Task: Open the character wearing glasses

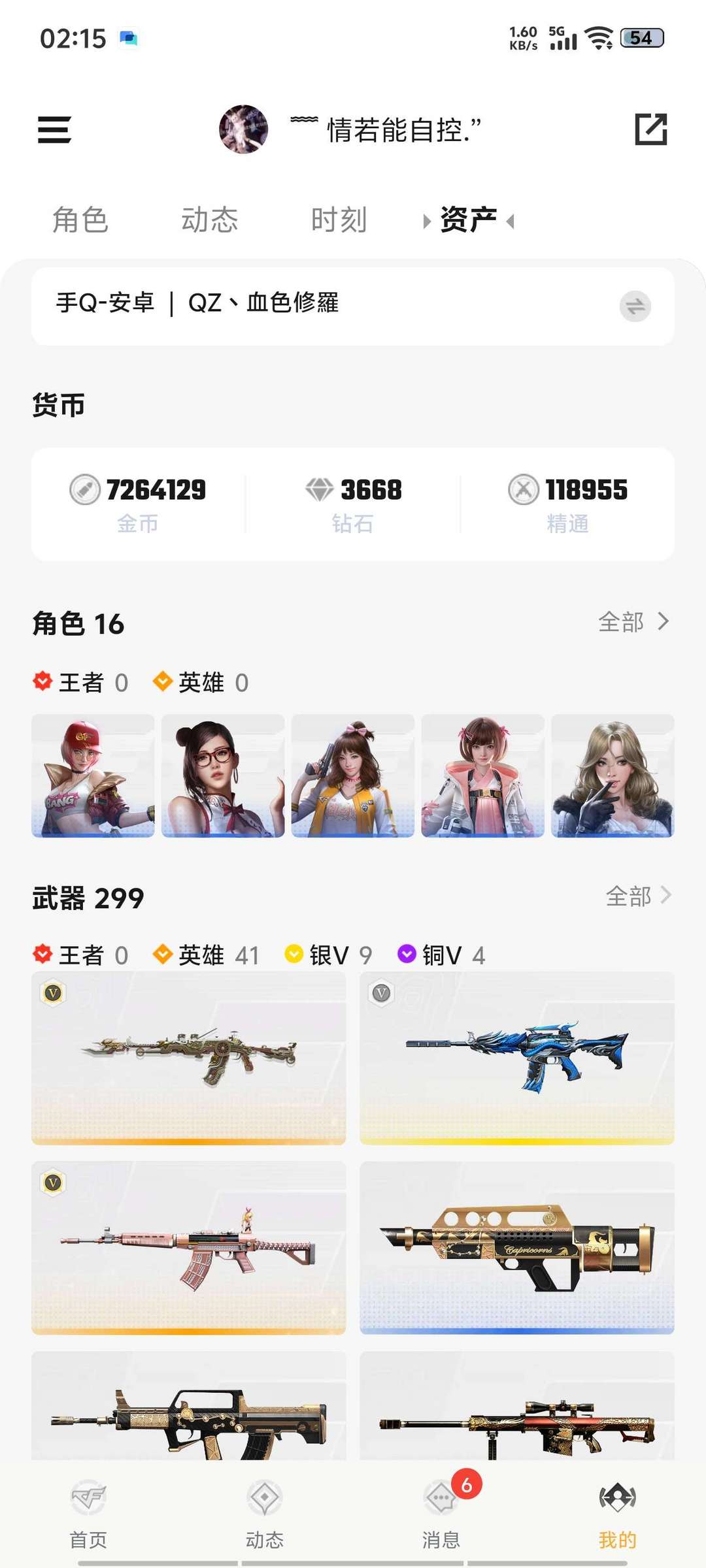Action: (x=223, y=776)
